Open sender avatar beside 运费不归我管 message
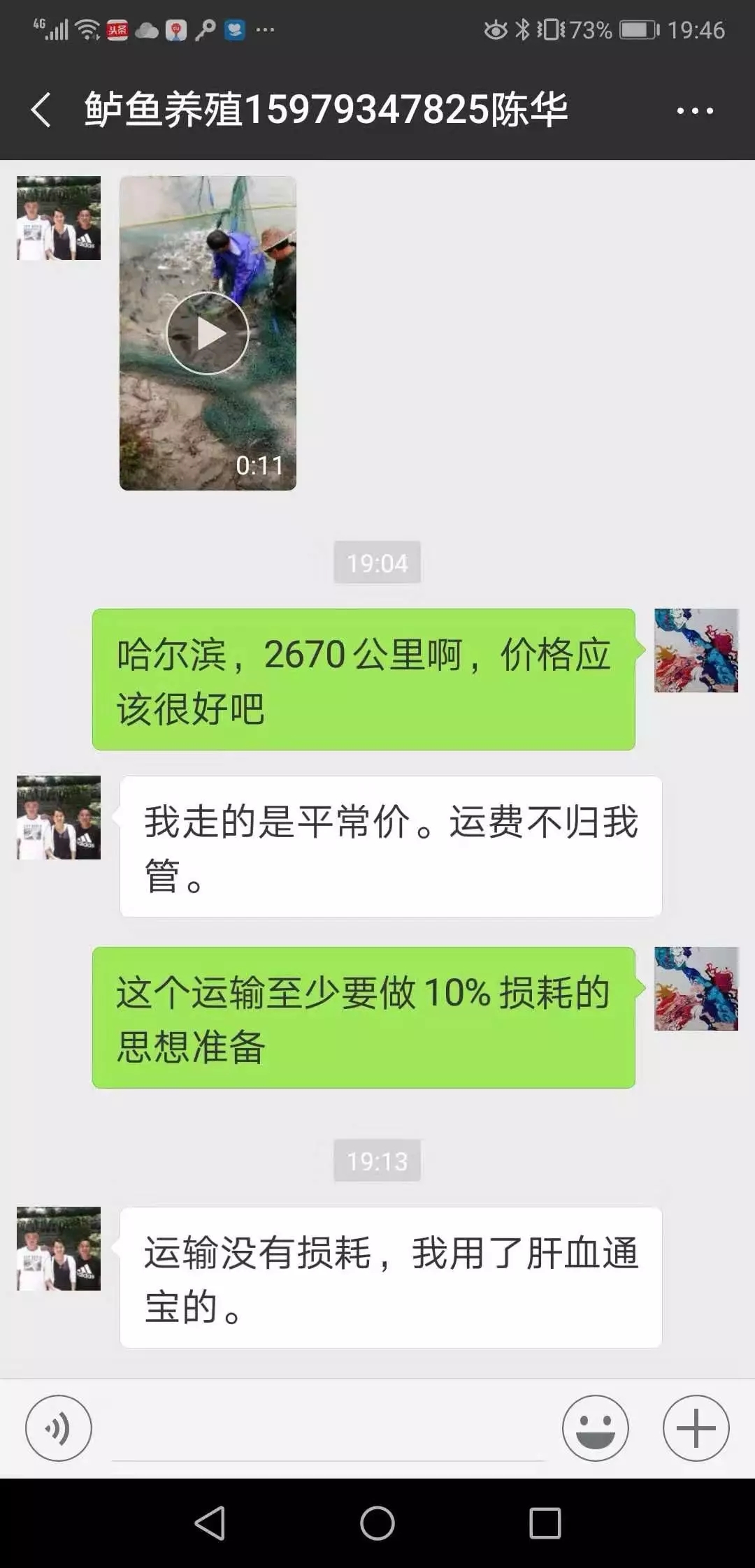755x1568 pixels. click(x=59, y=817)
